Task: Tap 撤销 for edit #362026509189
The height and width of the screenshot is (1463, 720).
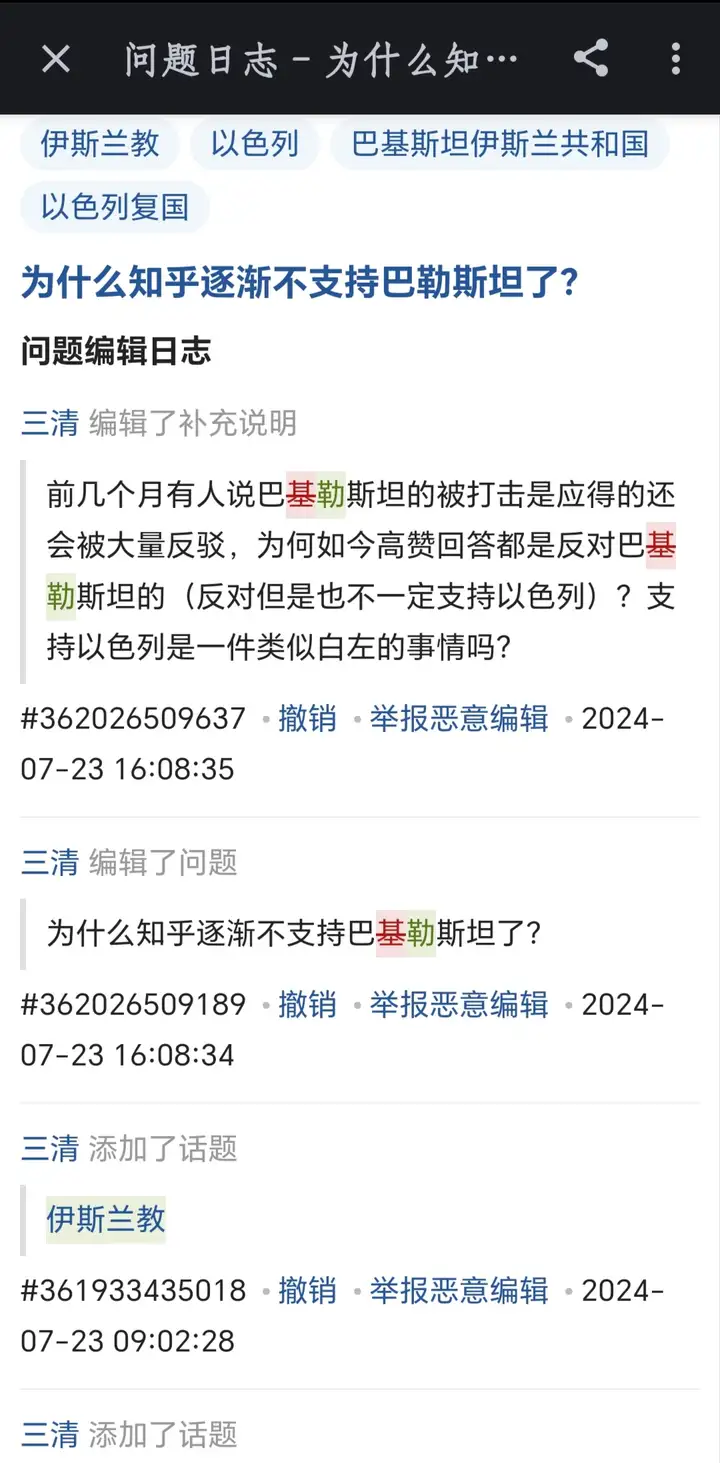Action: 307,1004
